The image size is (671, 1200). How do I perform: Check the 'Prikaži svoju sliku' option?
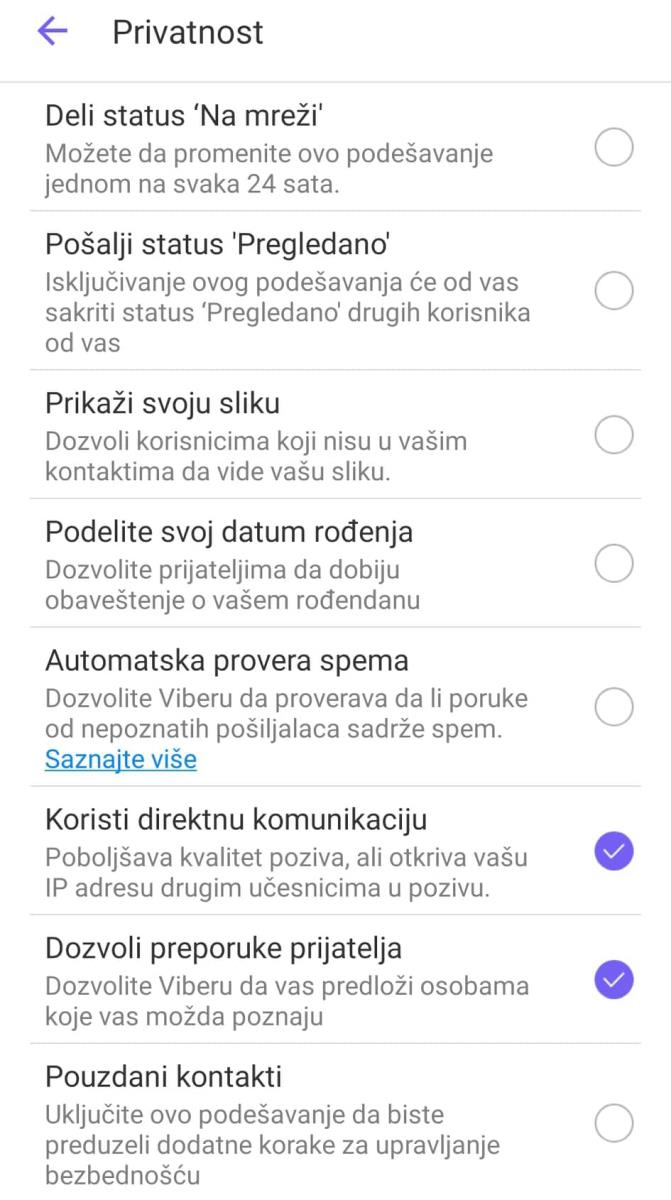614,436
